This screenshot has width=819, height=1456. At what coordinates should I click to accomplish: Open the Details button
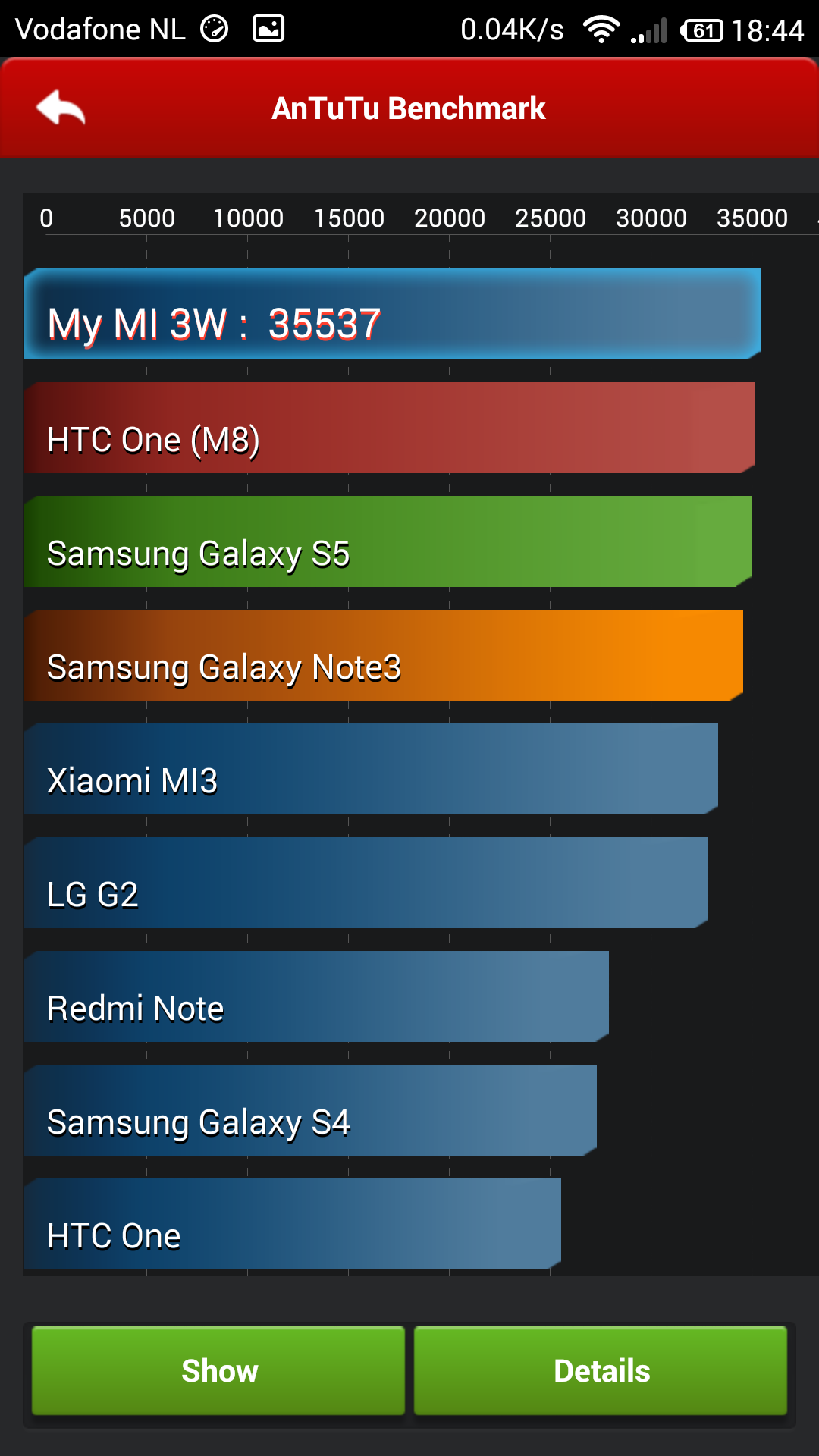coord(601,1370)
